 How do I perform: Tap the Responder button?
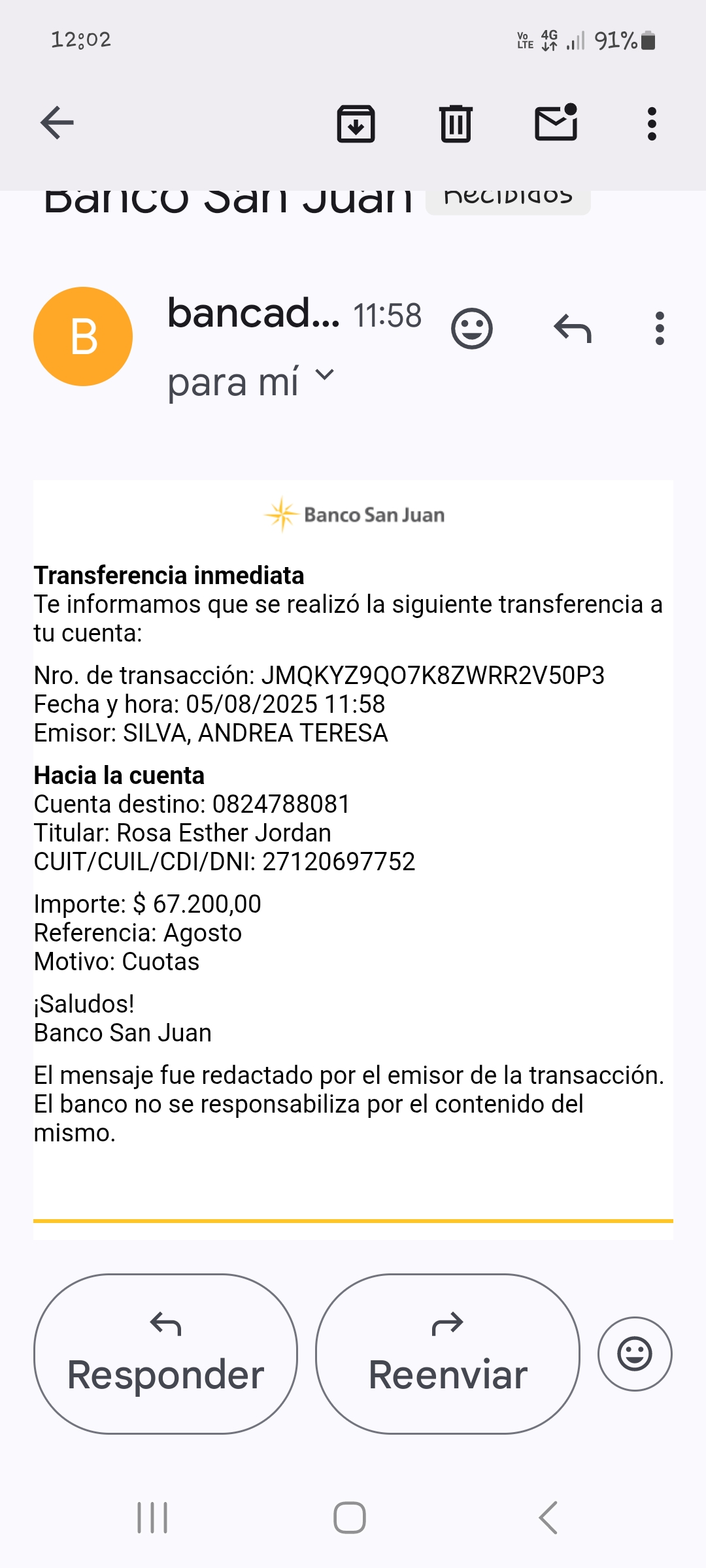165,1354
